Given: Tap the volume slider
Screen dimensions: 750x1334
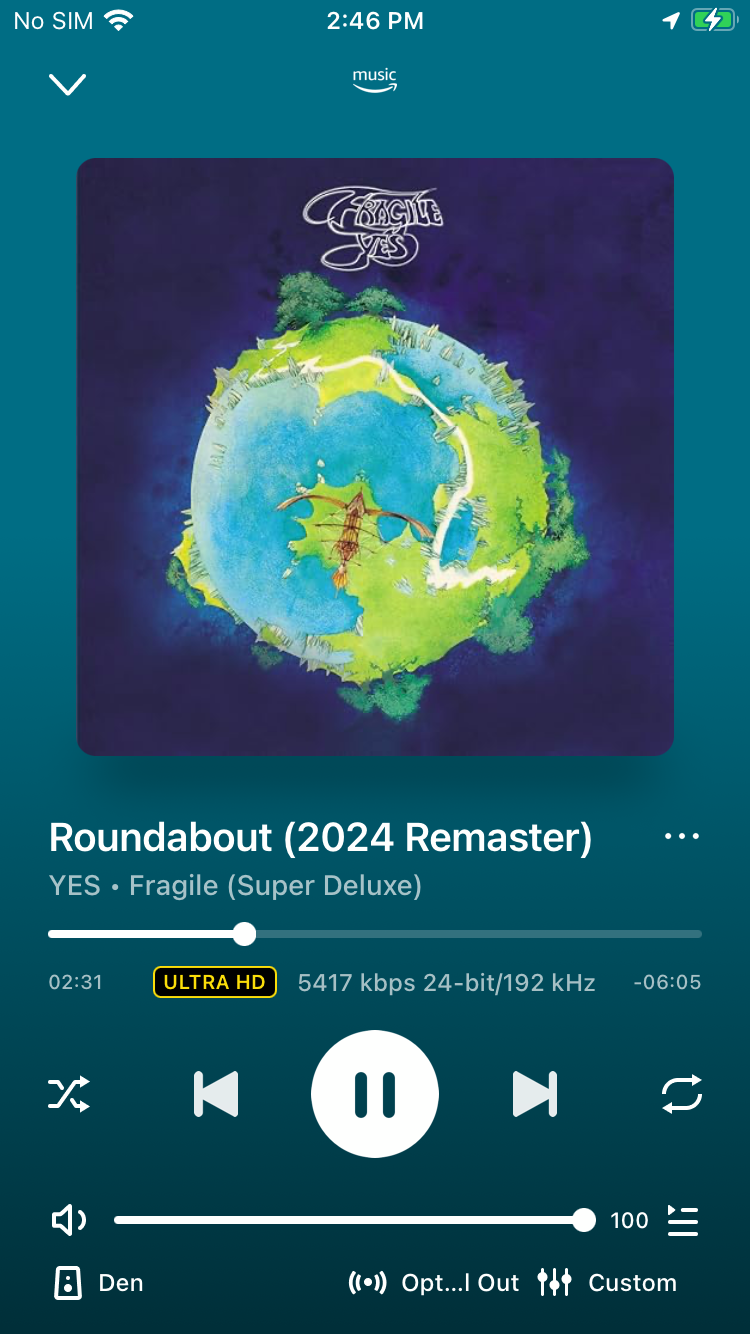Looking at the screenshot, I should [350, 1220].
